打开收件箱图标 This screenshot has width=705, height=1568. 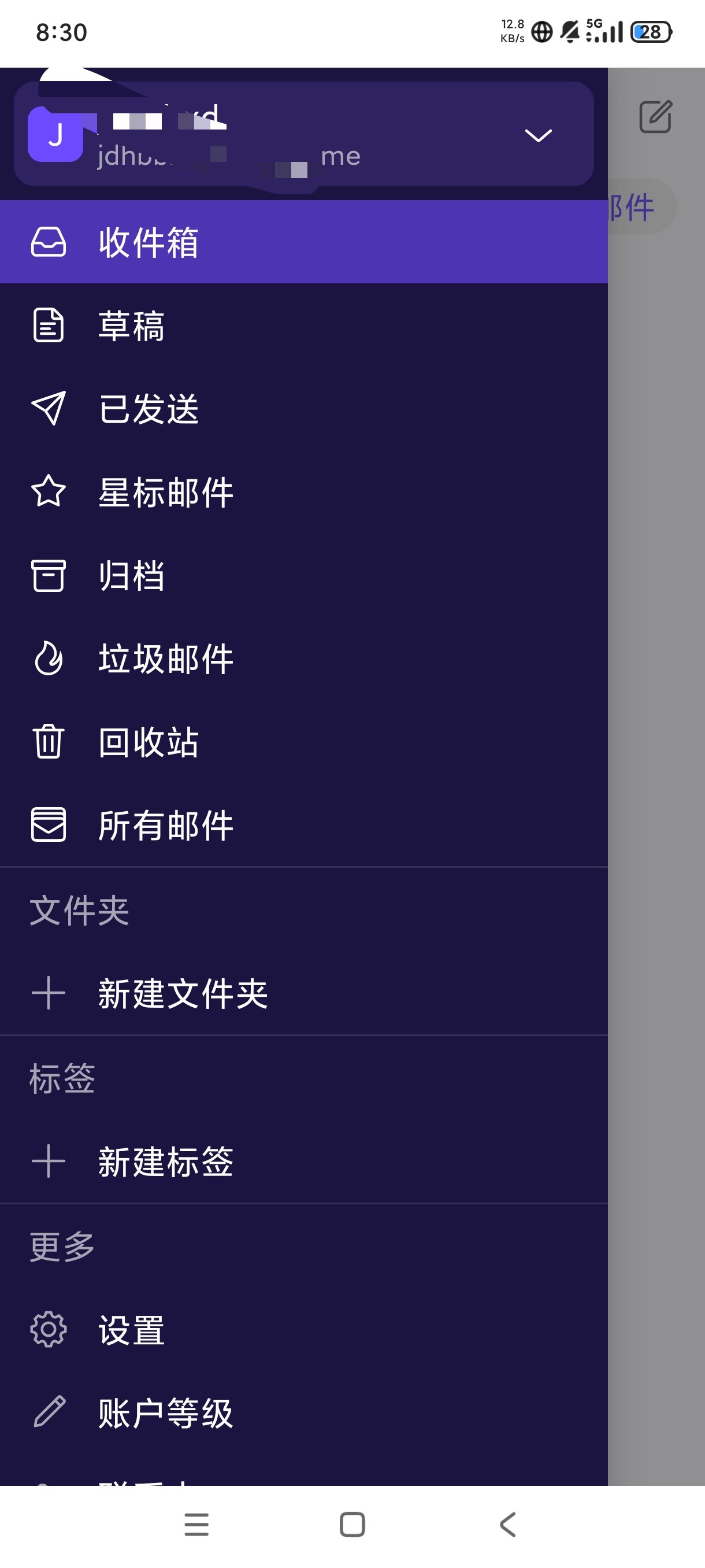[50, 242]
